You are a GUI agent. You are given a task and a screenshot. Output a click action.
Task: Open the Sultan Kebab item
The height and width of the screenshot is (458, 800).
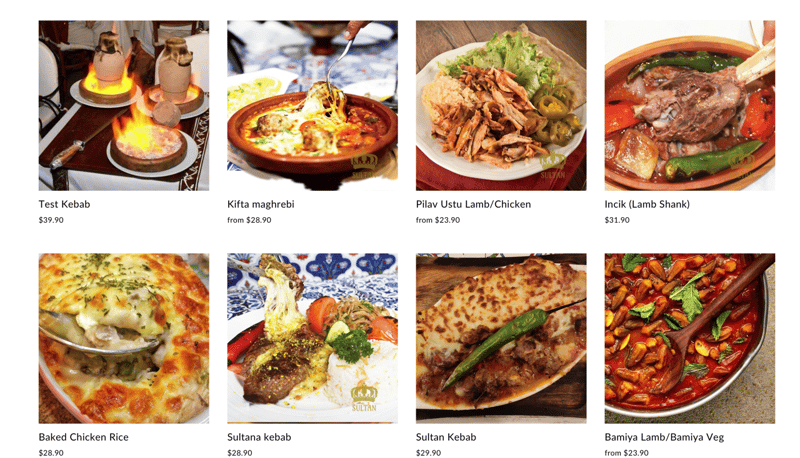(501, 338)
